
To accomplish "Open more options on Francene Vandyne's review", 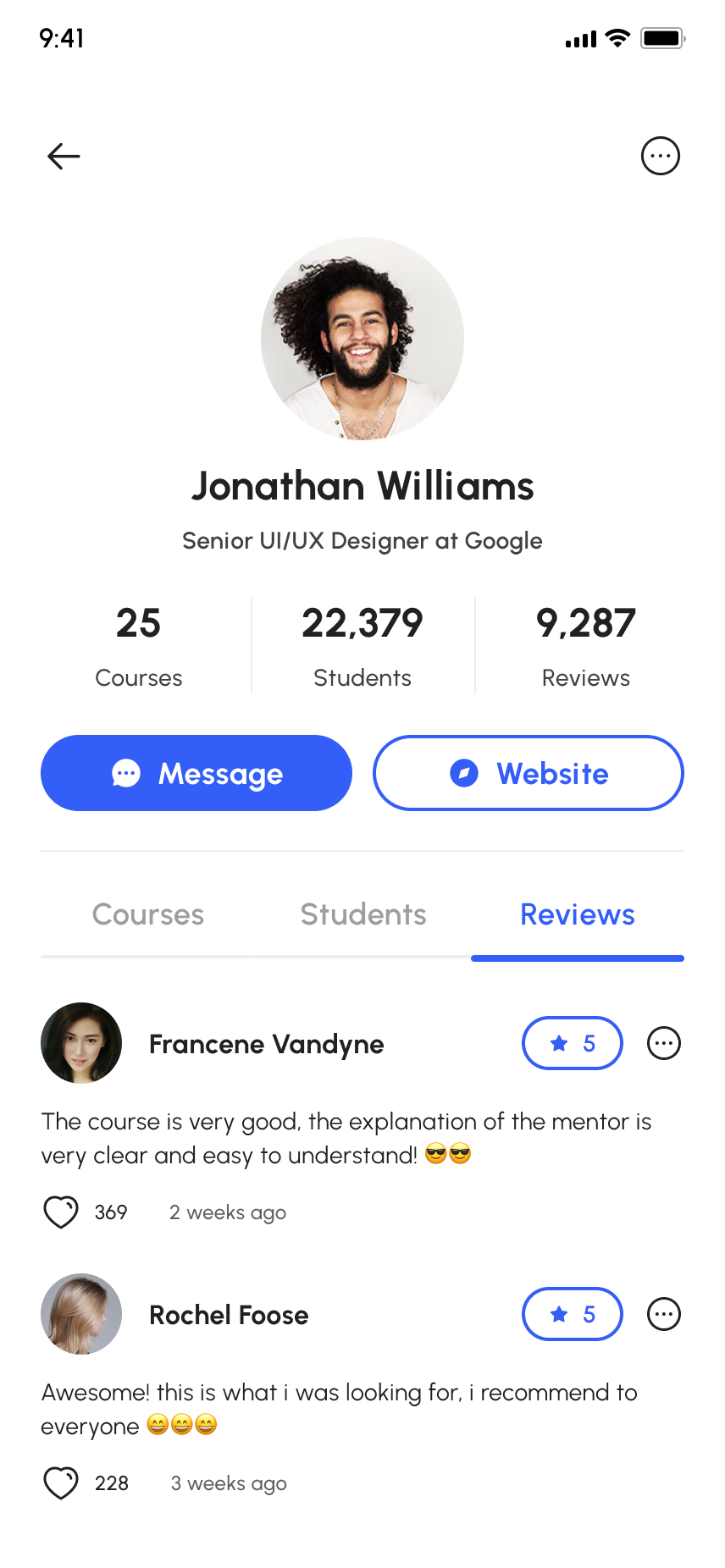I will (x=663, y=1043).
